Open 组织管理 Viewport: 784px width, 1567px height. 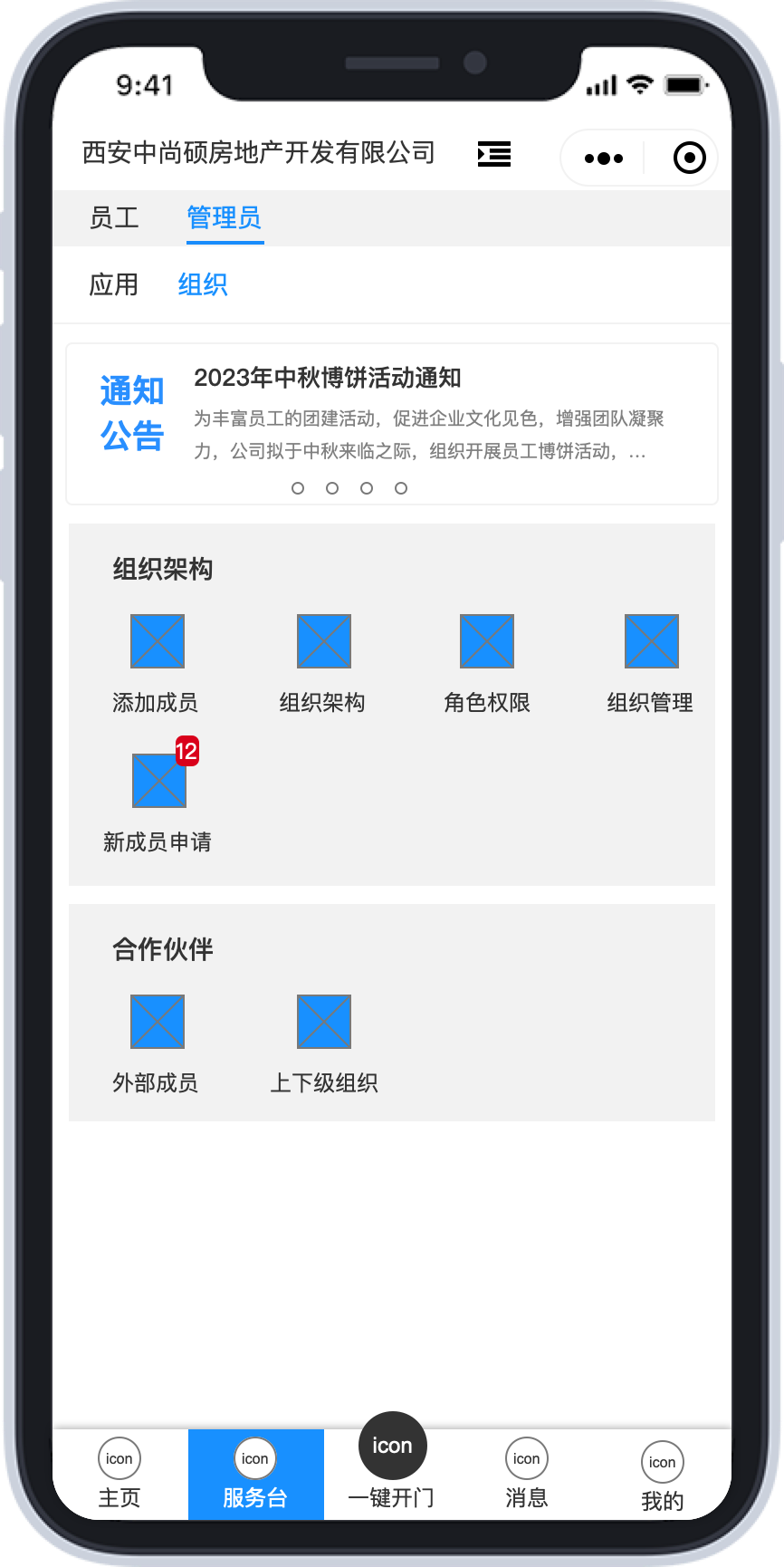click(651, 663)
